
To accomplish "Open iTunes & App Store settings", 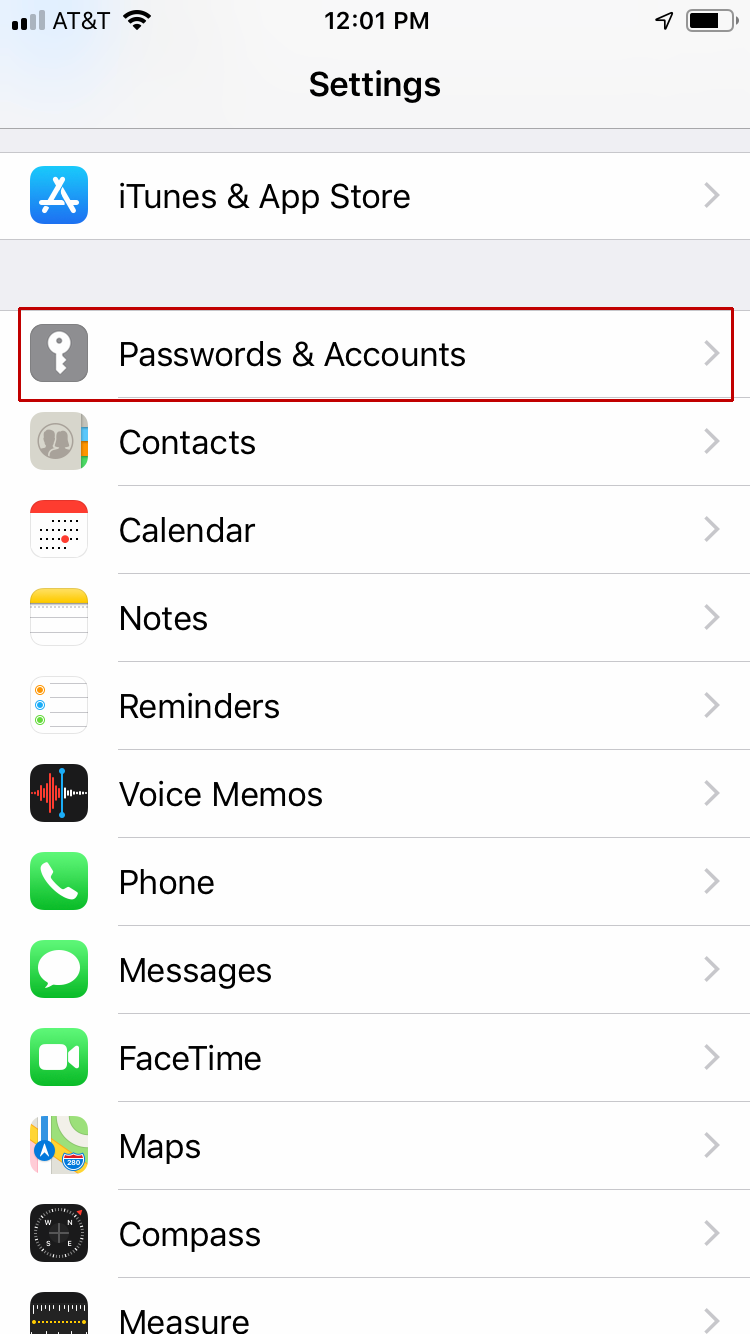I will point(375,196).
